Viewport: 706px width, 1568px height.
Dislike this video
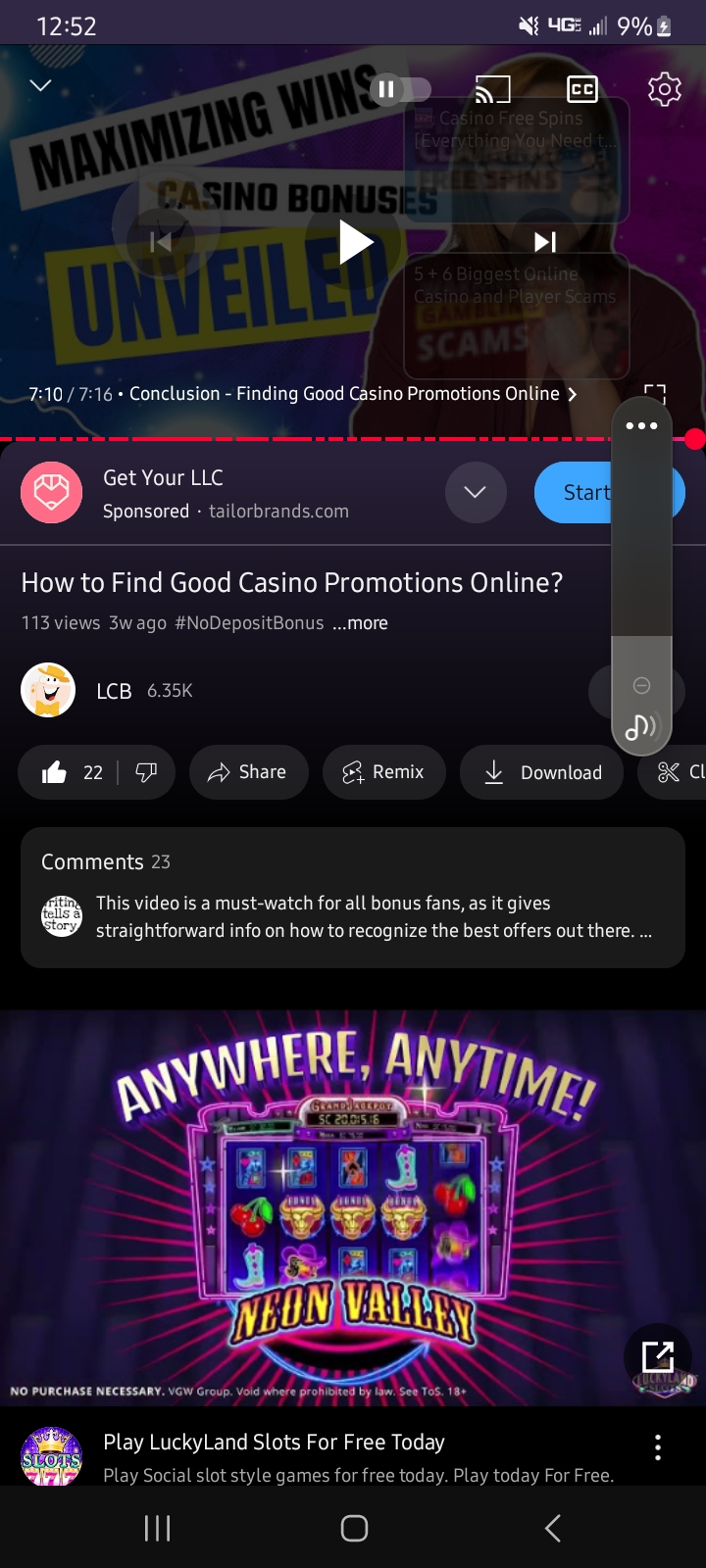[146, 772]
